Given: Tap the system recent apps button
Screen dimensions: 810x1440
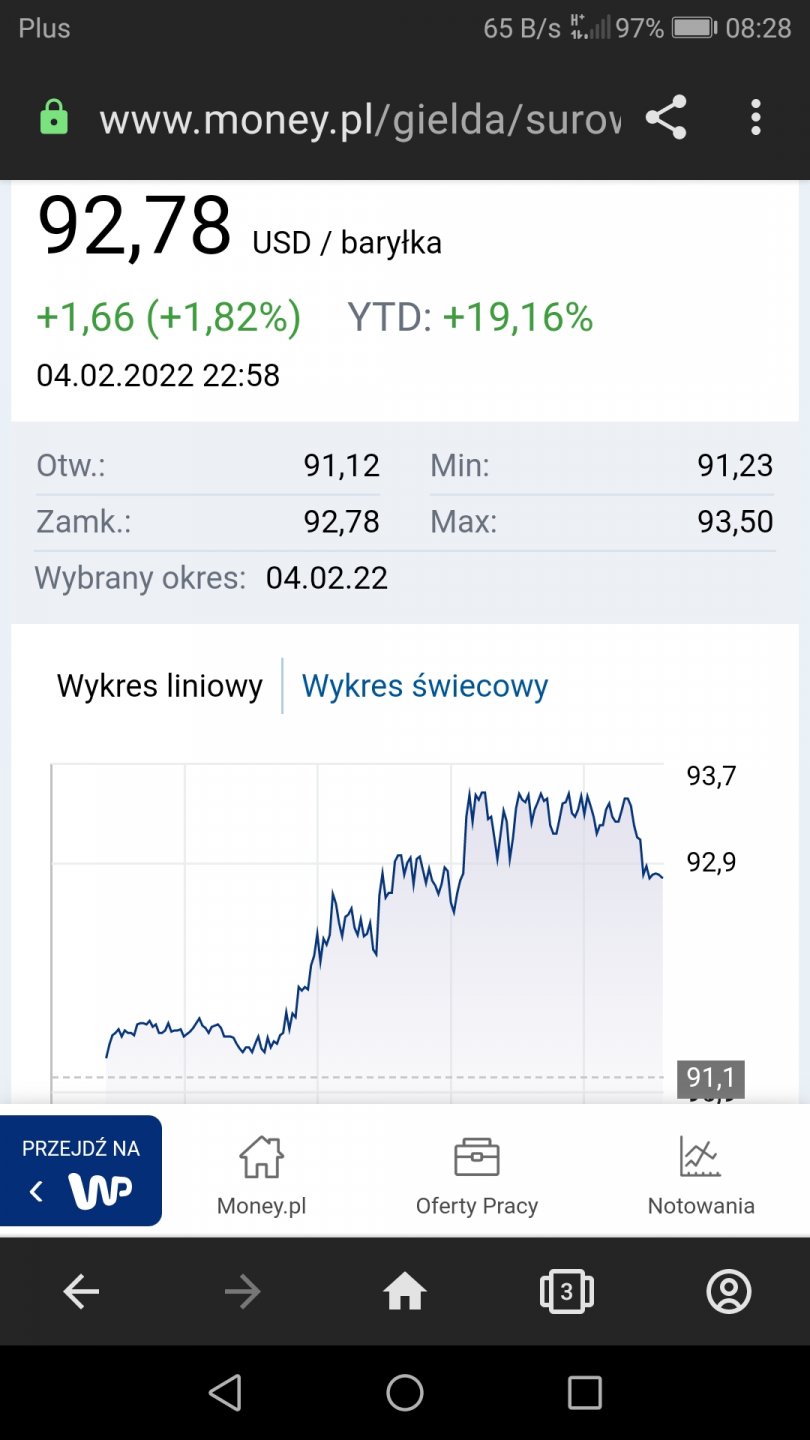Looking at the screenshot, I should (x=584, y=1392).
